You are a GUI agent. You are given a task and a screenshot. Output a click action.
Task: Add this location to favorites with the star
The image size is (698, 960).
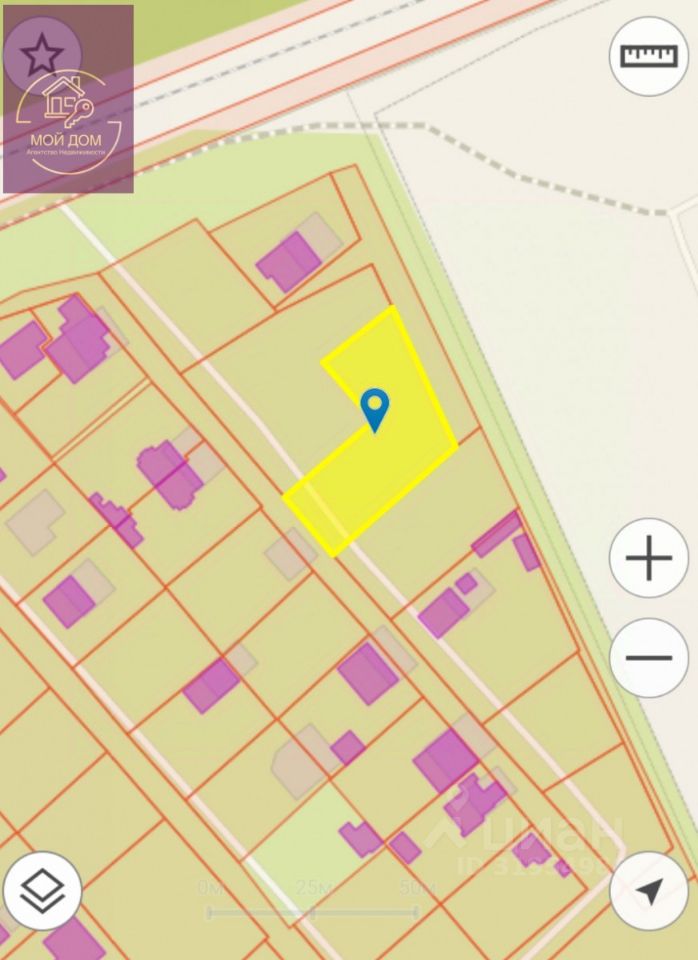[42, 52]
